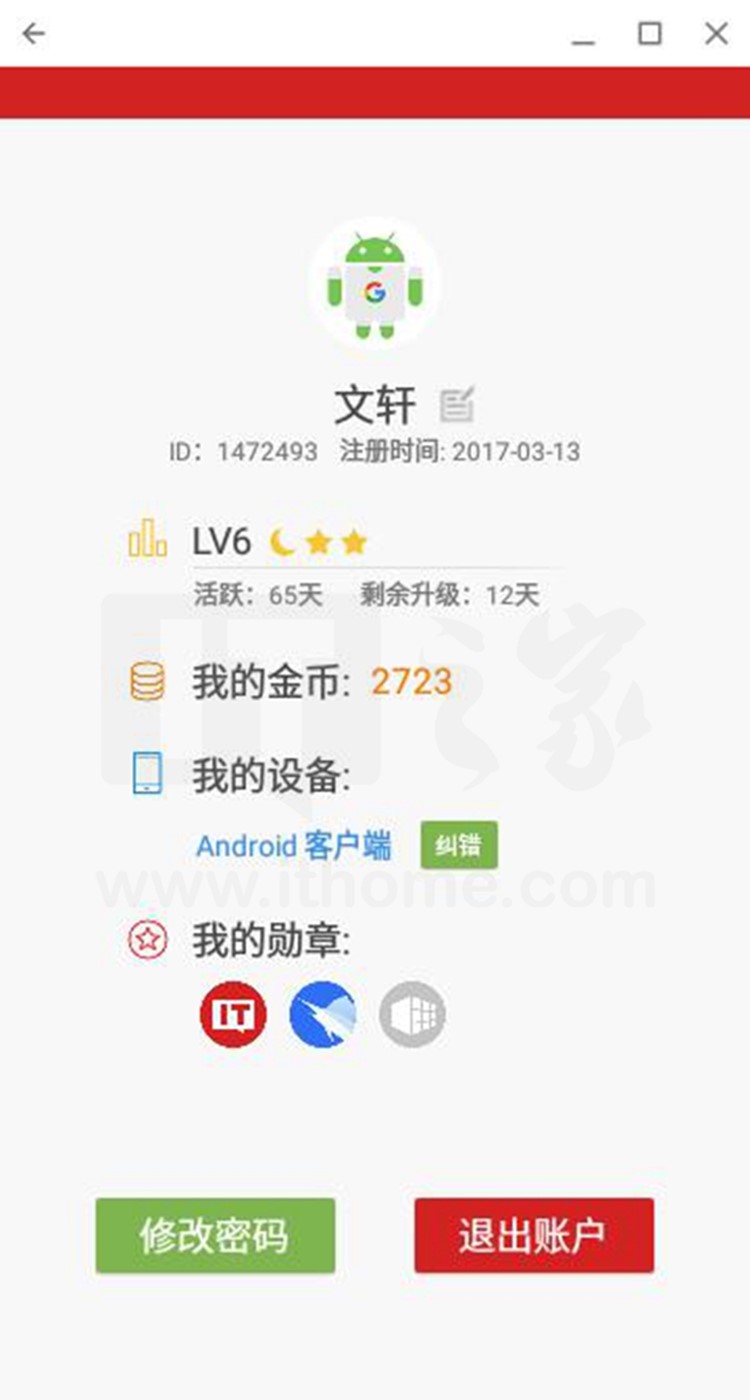
Task: Tap 退出账户 to log out
Action: coord(533,1236)
